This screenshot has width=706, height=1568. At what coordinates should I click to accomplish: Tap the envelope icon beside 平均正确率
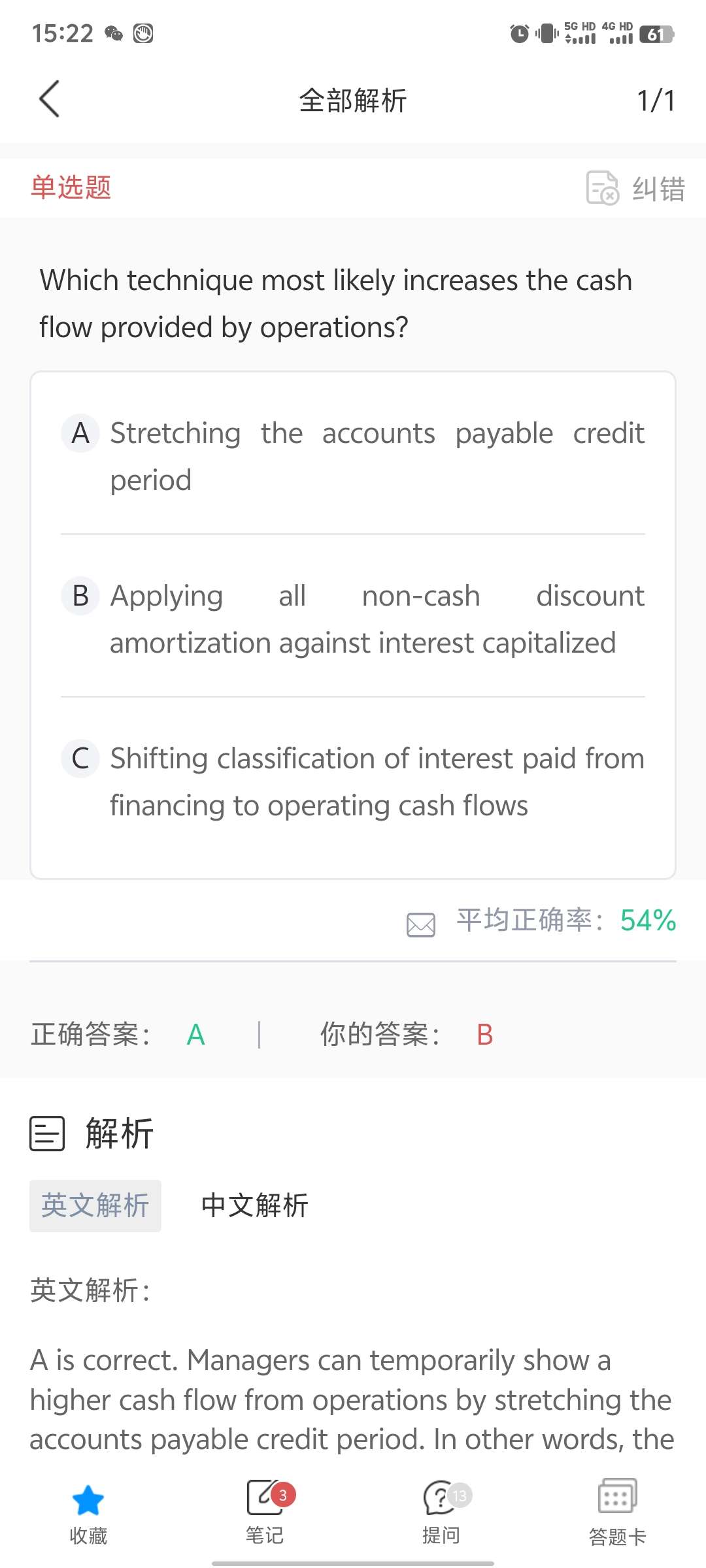[421, 924]
